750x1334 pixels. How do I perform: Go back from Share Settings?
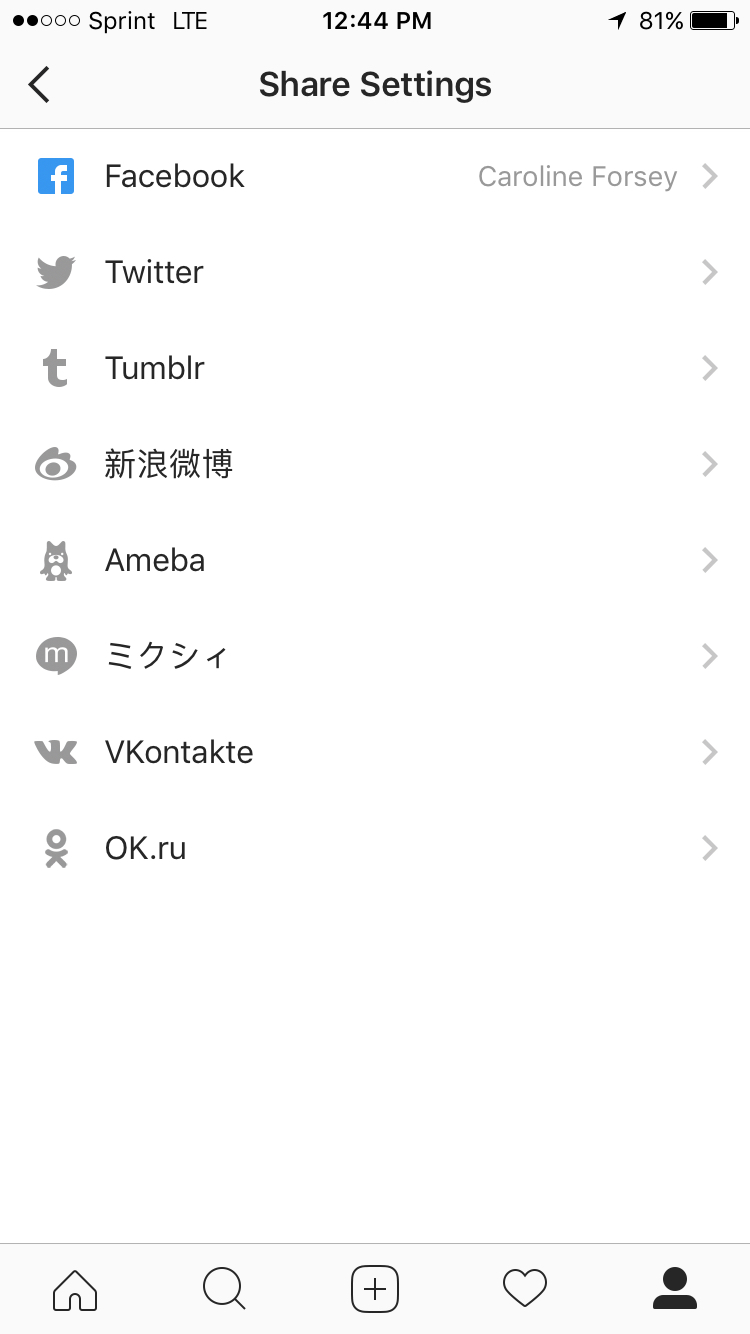tap(39, 85)
